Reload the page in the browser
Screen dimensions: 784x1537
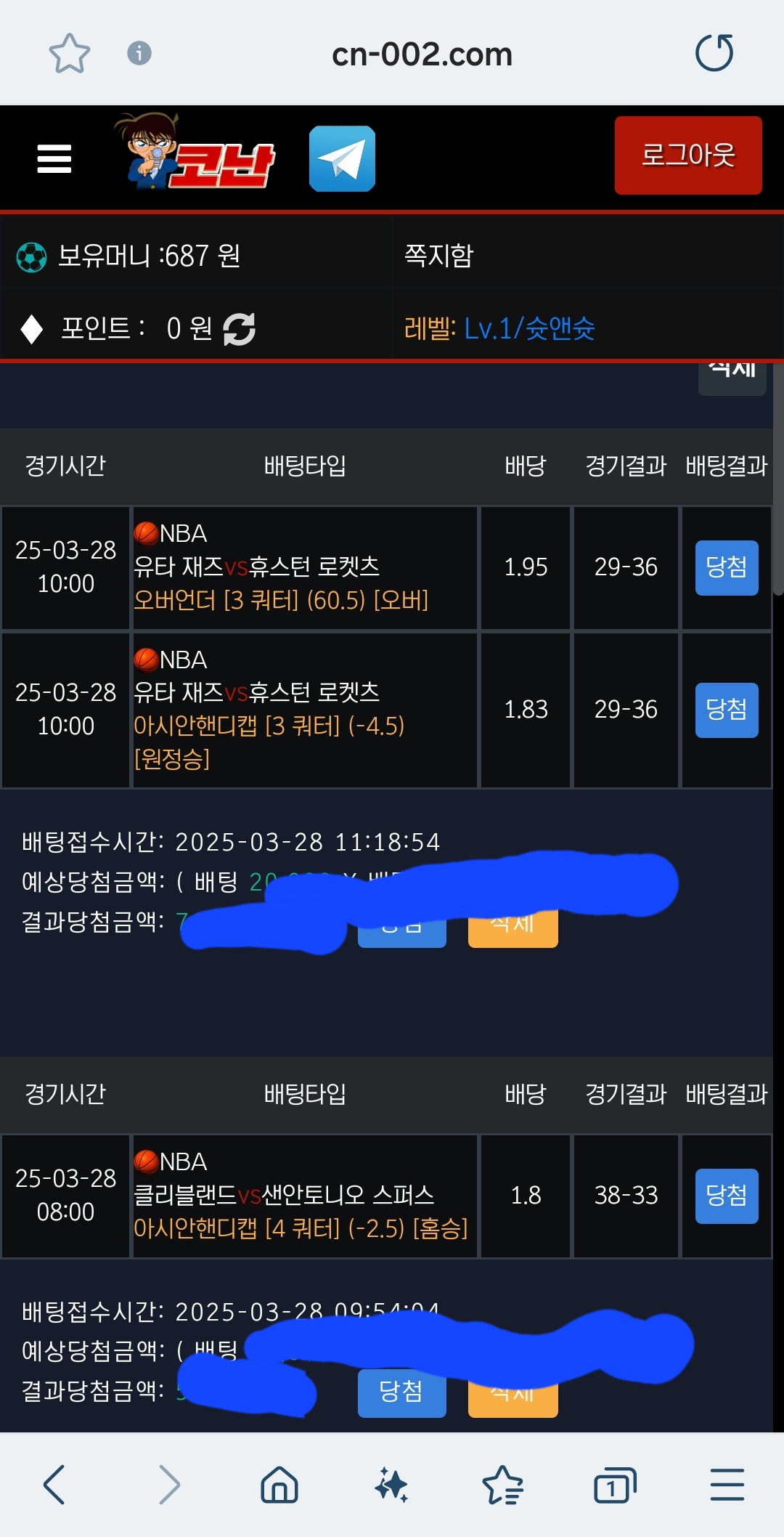(x=714, y=53)
